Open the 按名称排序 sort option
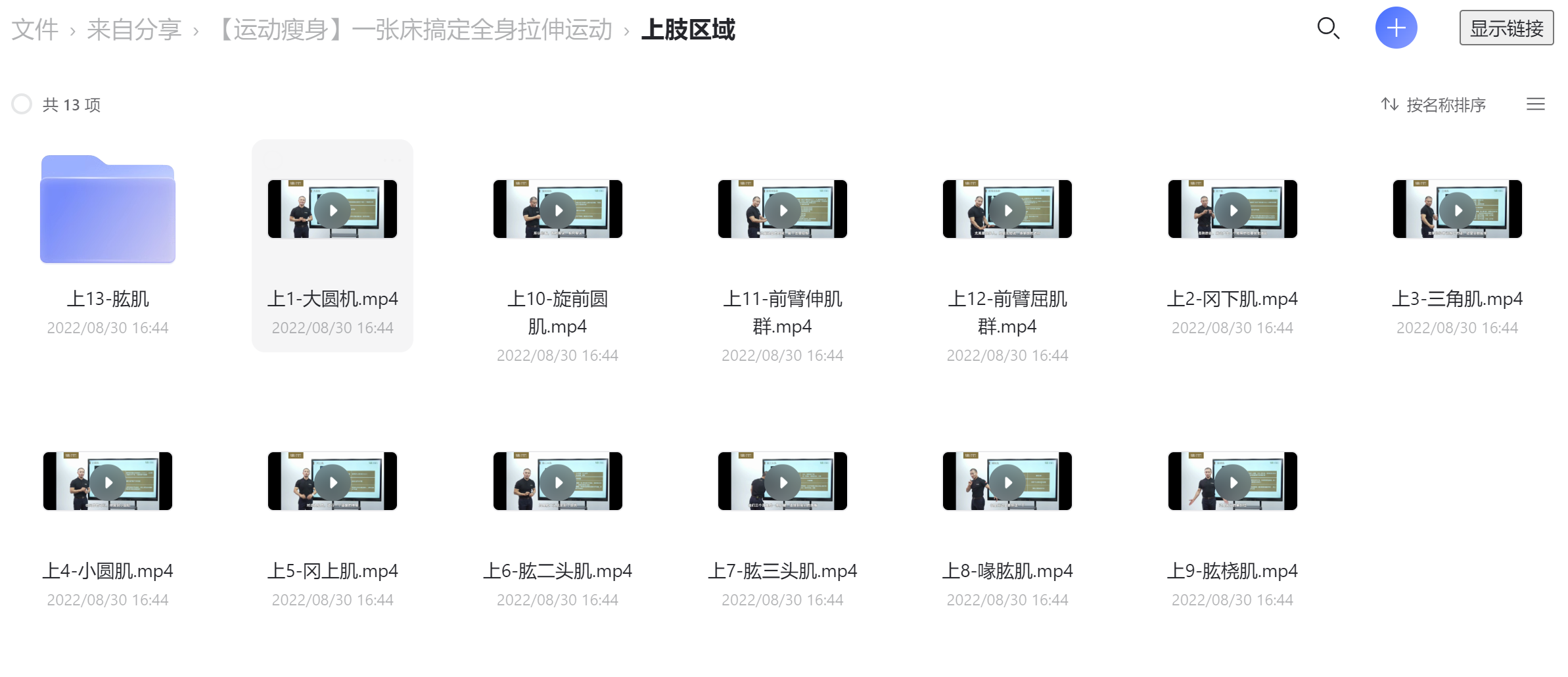The image size is (1568, 677). click(1433, 105)
